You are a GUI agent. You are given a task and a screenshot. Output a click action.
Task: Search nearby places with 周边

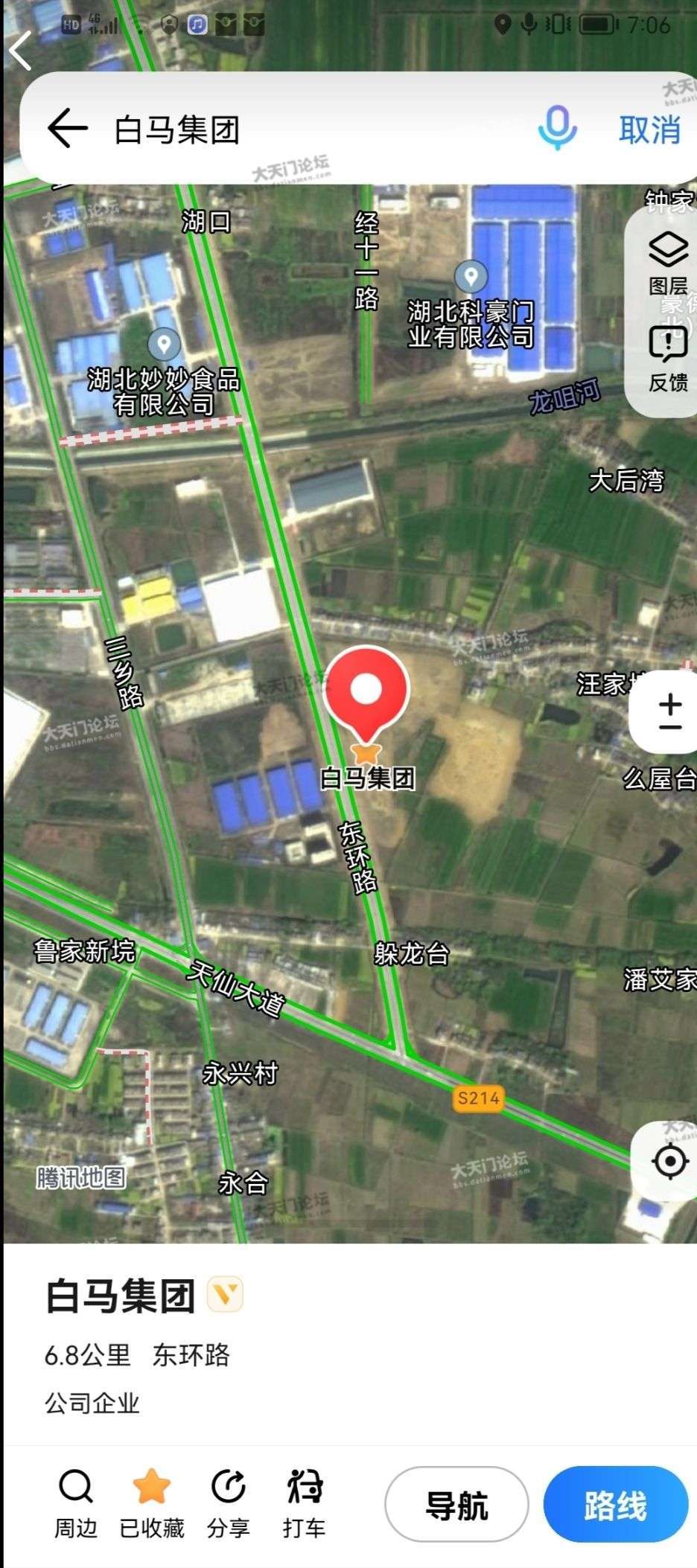(x=76, y=1504)
